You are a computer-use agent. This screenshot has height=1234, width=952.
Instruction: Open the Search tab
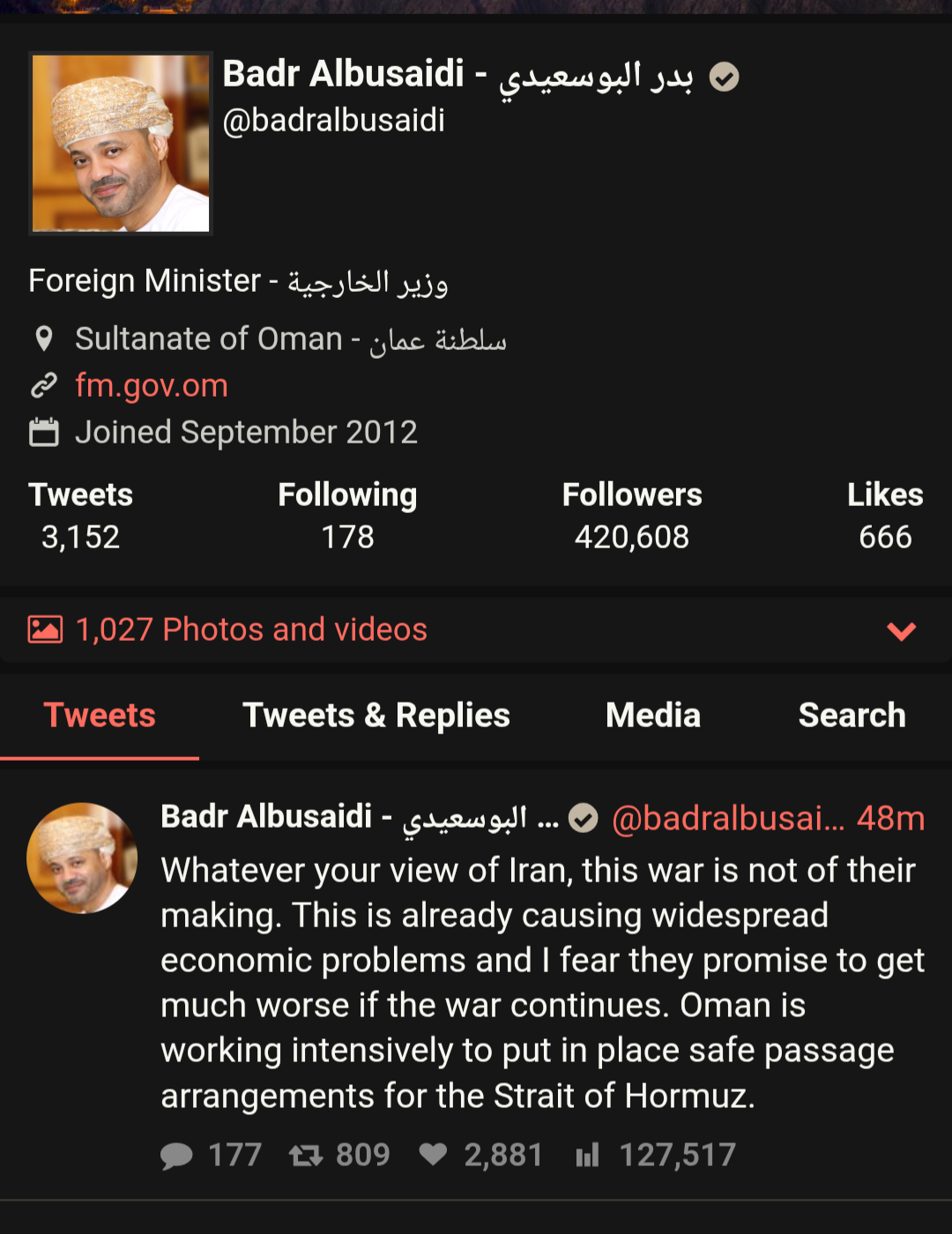click(852, 715)
